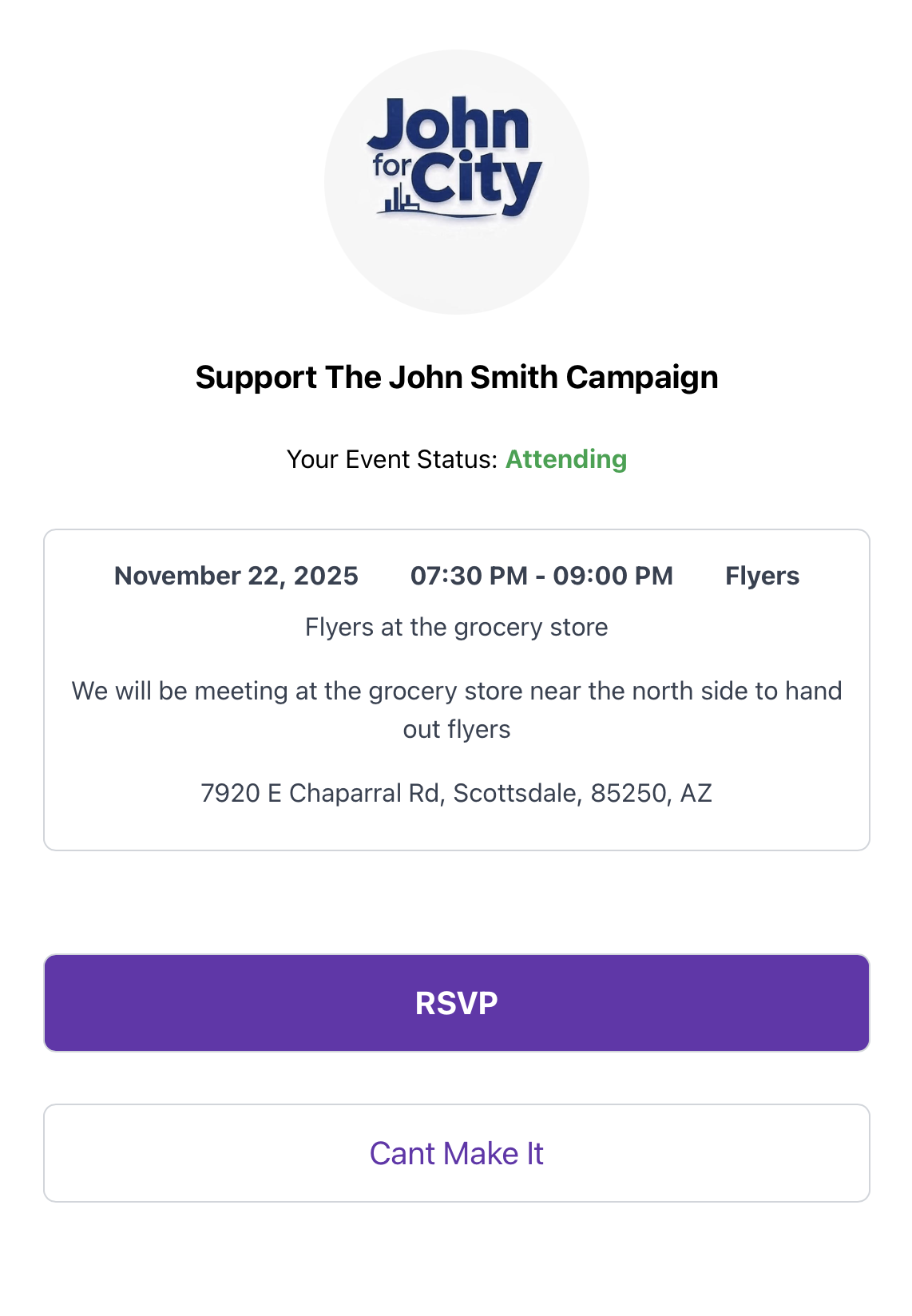912x1316 pixels.
Task: Select the Attending status text
Action: 565,459
